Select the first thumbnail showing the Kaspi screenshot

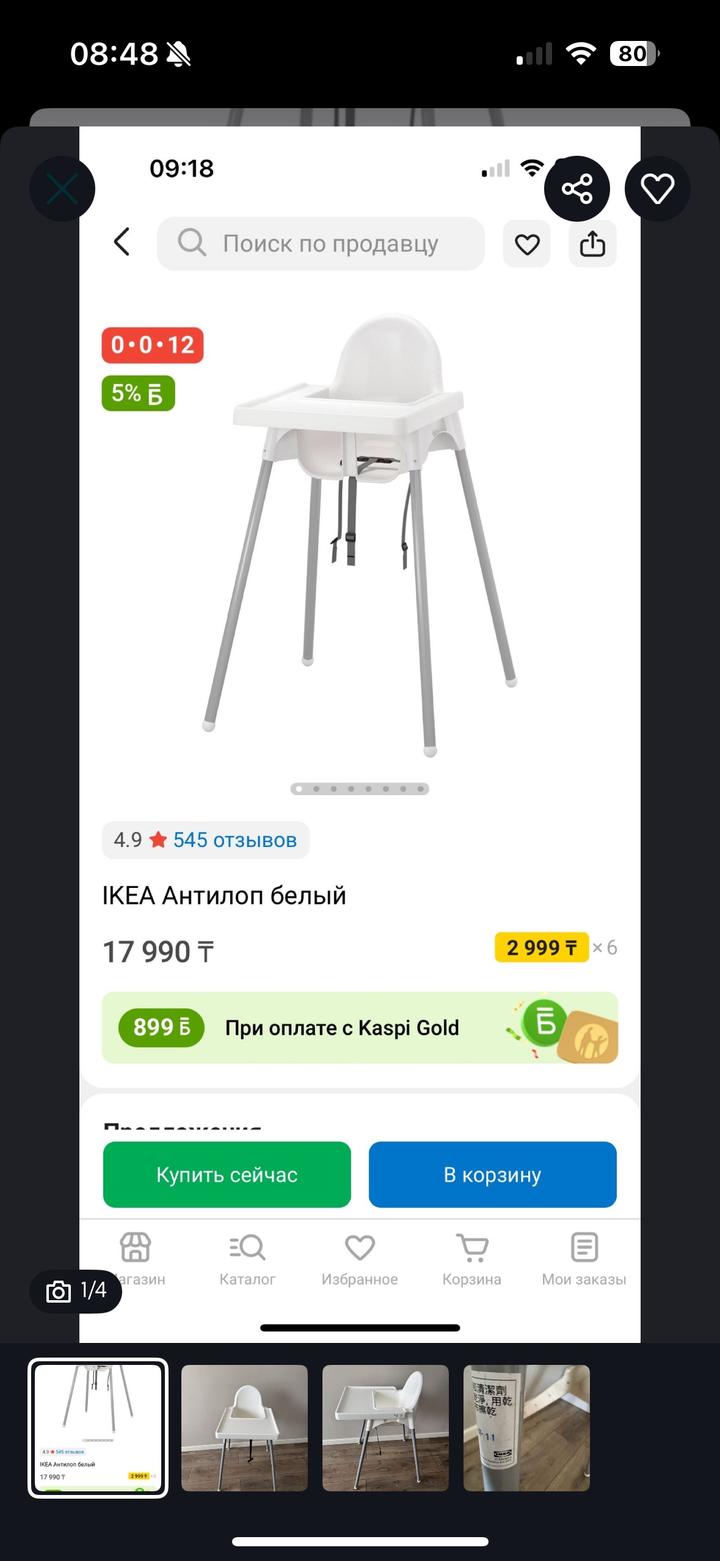point(98,1428)
